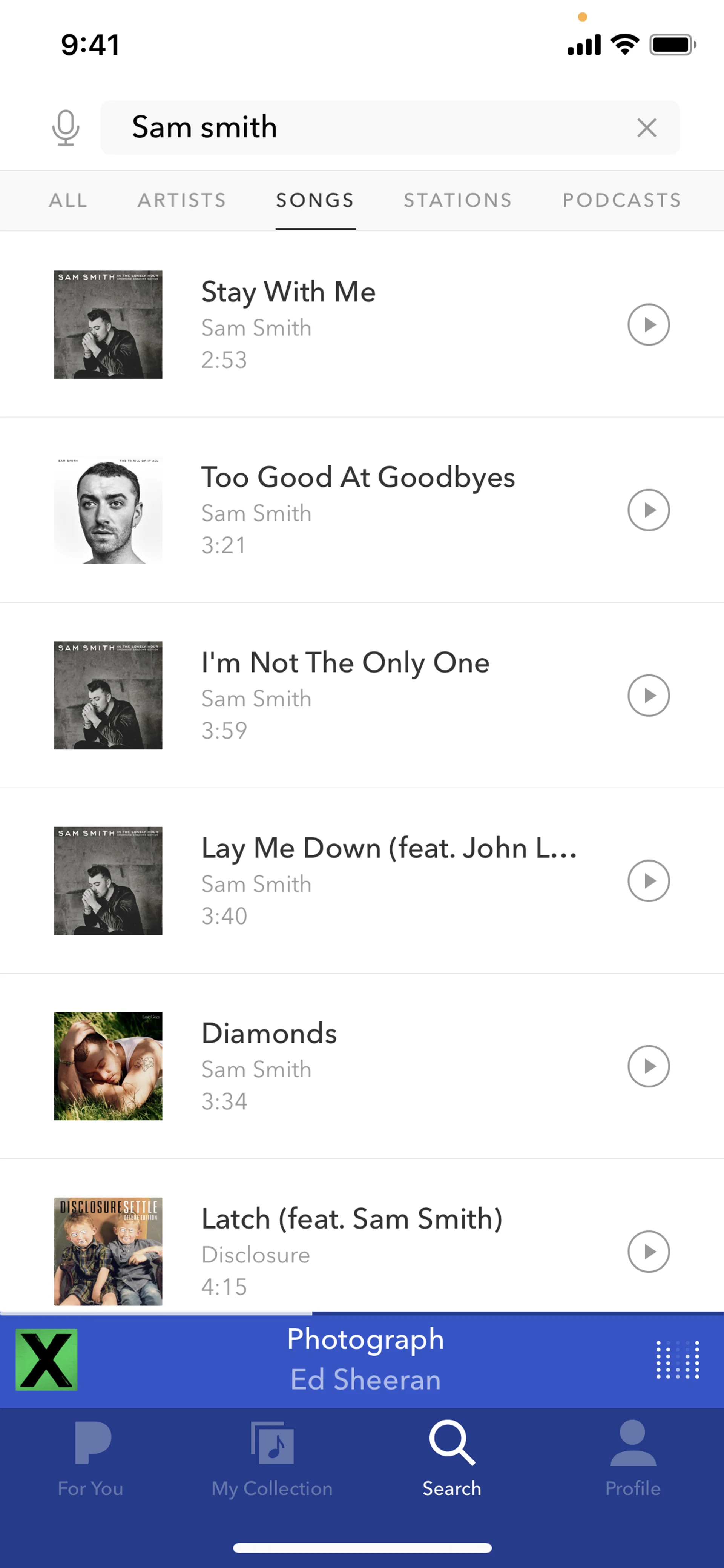The height and width of the screenshot is (1568, 724).
Task: Show STATIONS results
Action: (x=457, y=200)
